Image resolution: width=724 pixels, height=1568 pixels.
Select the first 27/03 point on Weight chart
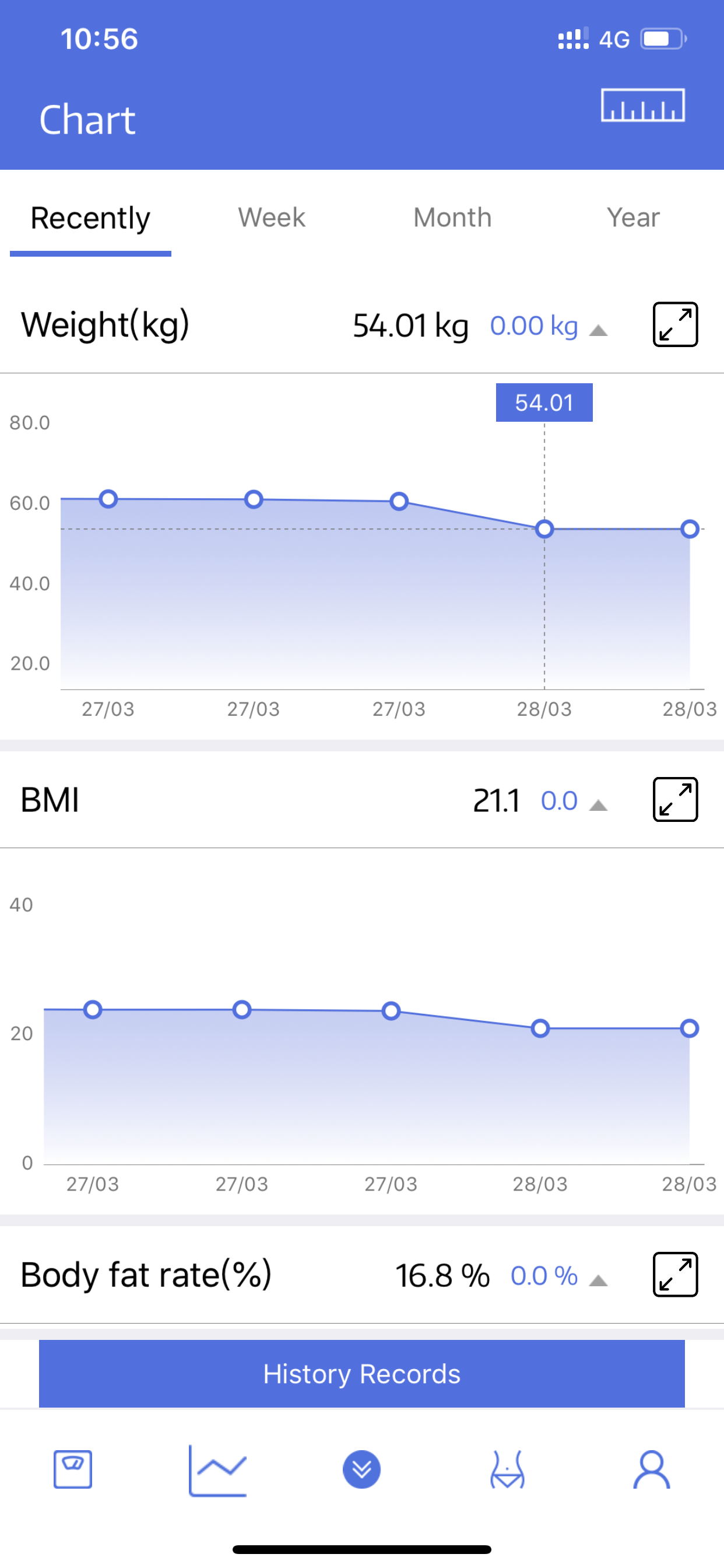pos(108,499)
